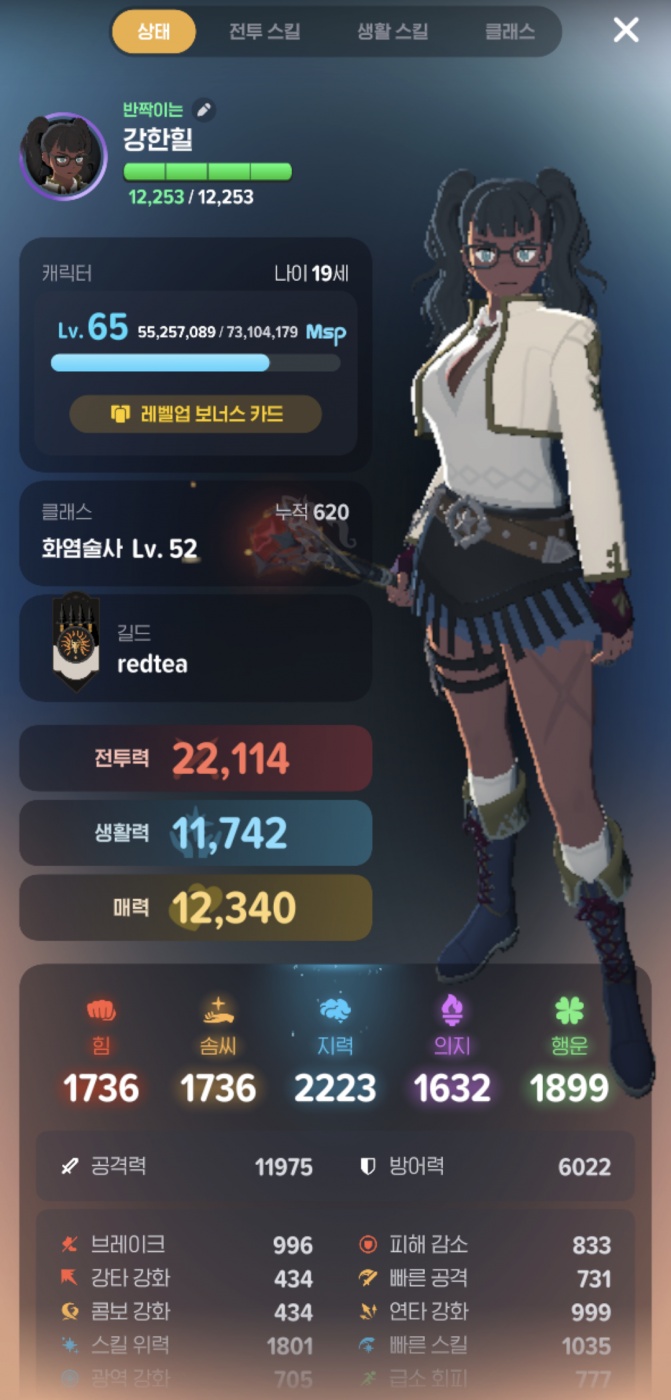View 생활력 11,742 details
671x1400 pixels.
click(x=195, y=832)
